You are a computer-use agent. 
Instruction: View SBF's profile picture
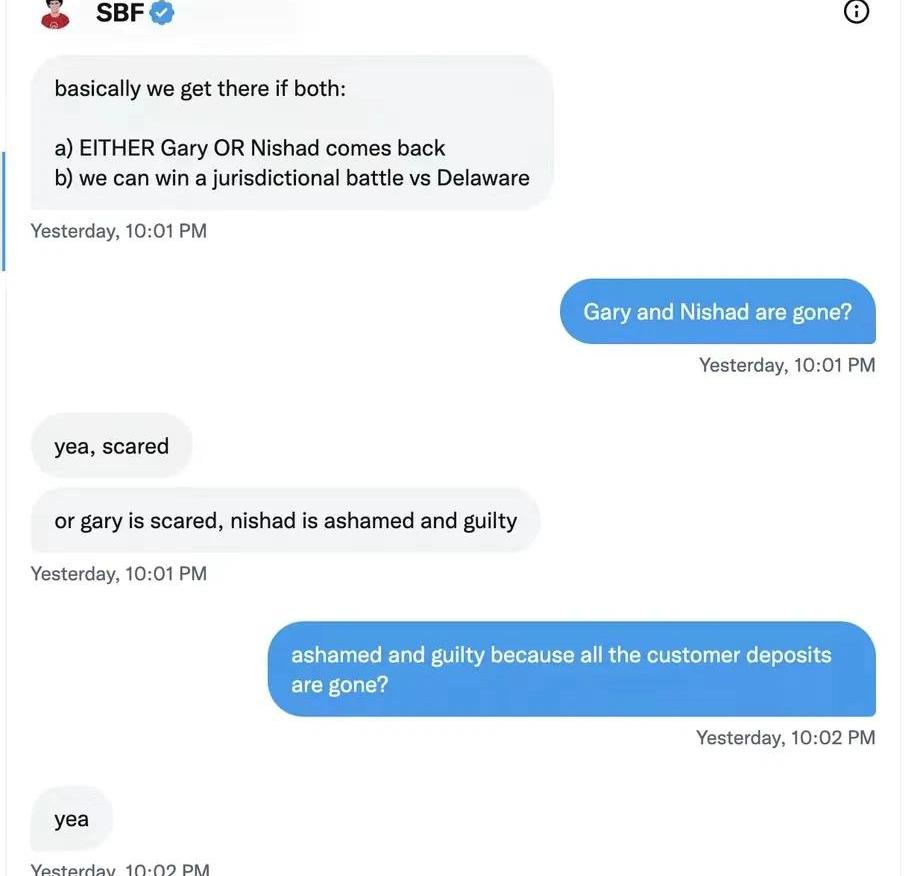(x=56, y=14)
